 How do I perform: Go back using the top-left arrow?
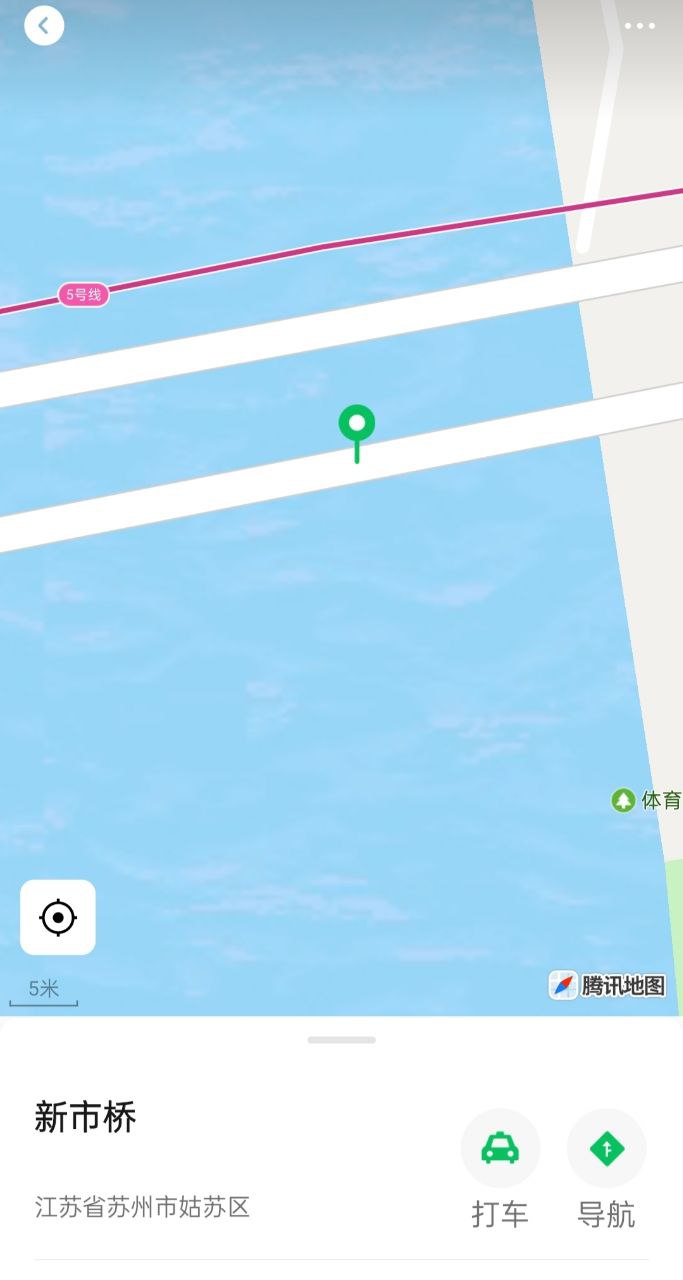pyautogui.click(x=44, y=26)
